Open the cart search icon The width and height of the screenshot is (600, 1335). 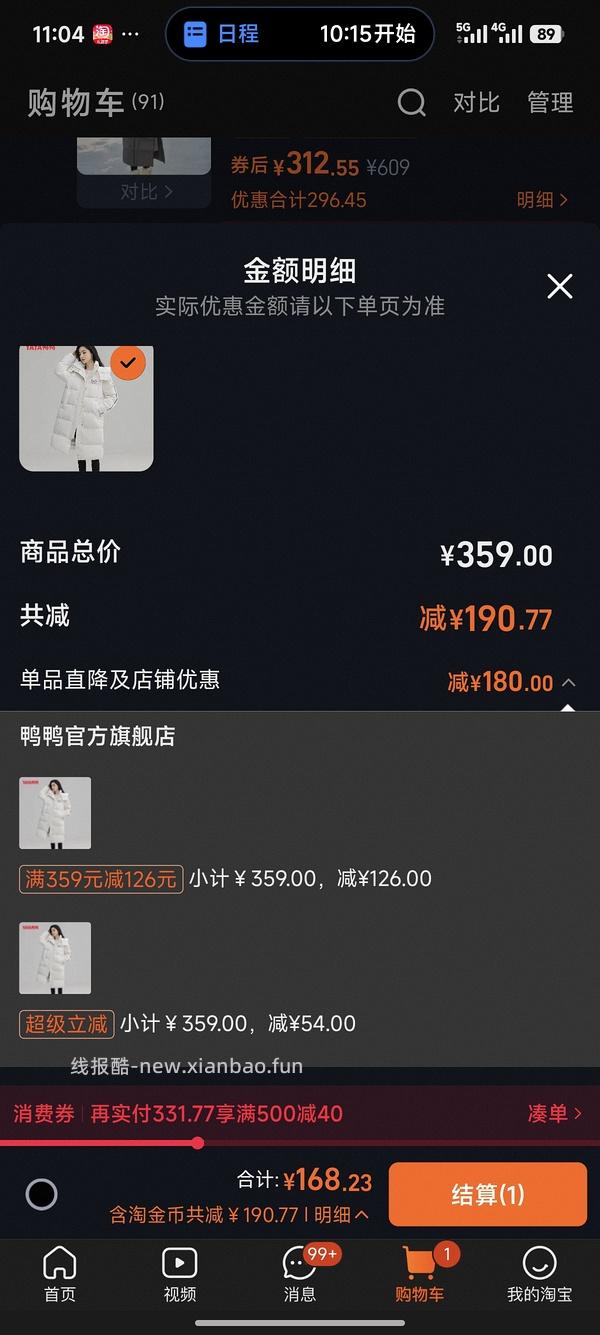tap(411, 102)
